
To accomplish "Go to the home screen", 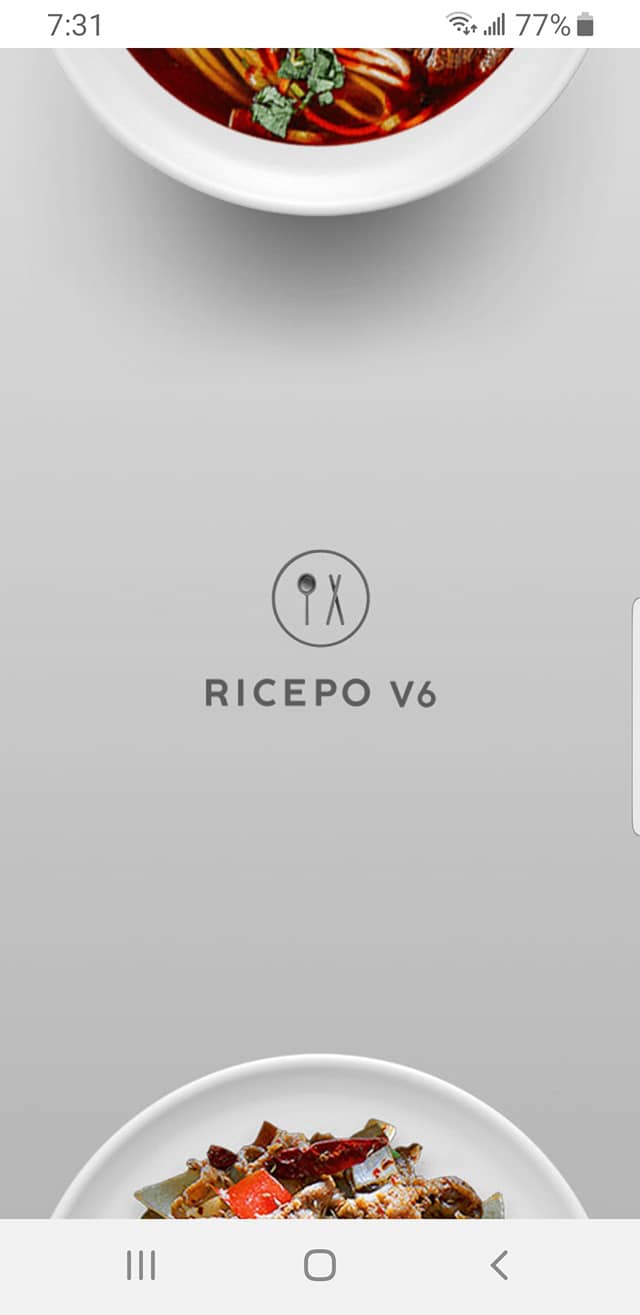I will (320, 1265).
